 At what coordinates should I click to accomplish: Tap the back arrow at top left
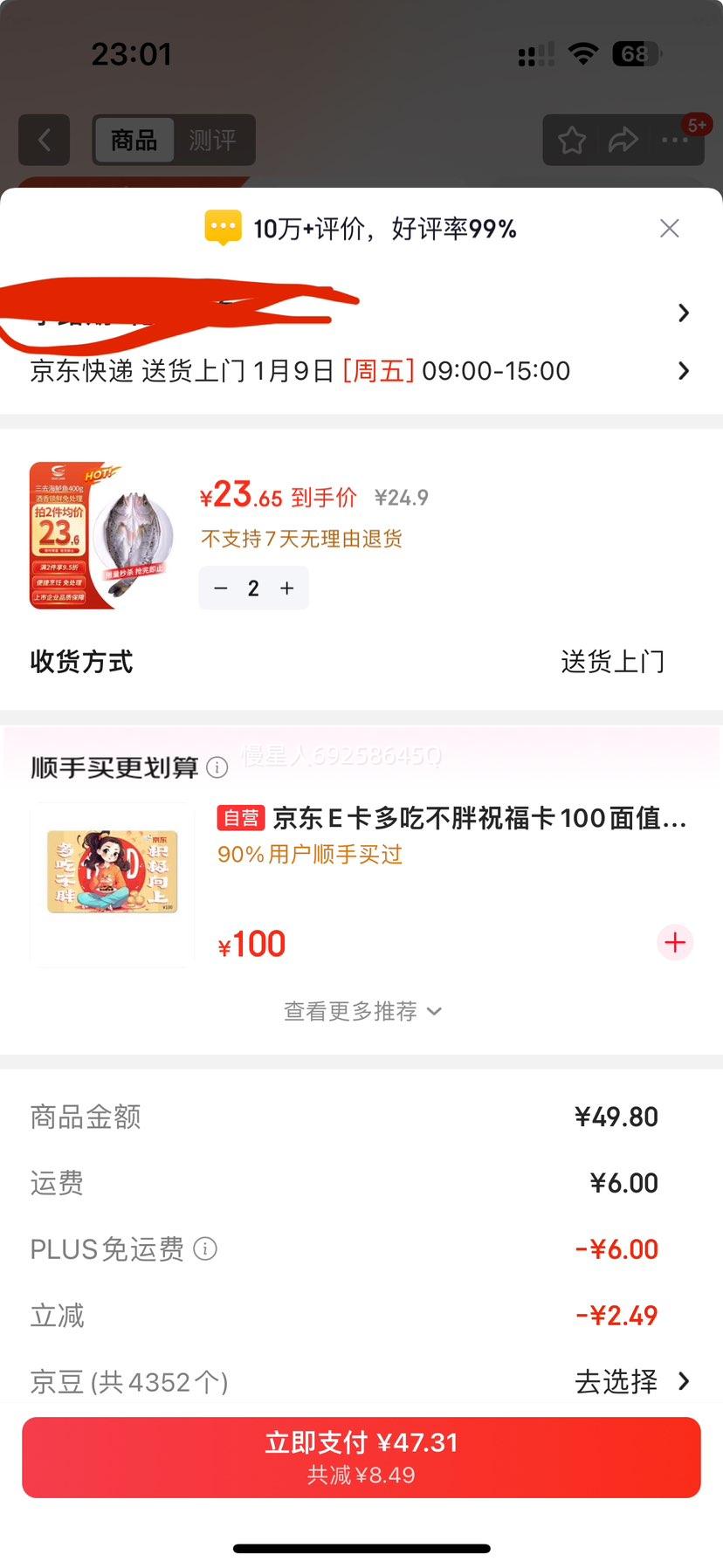44,140
